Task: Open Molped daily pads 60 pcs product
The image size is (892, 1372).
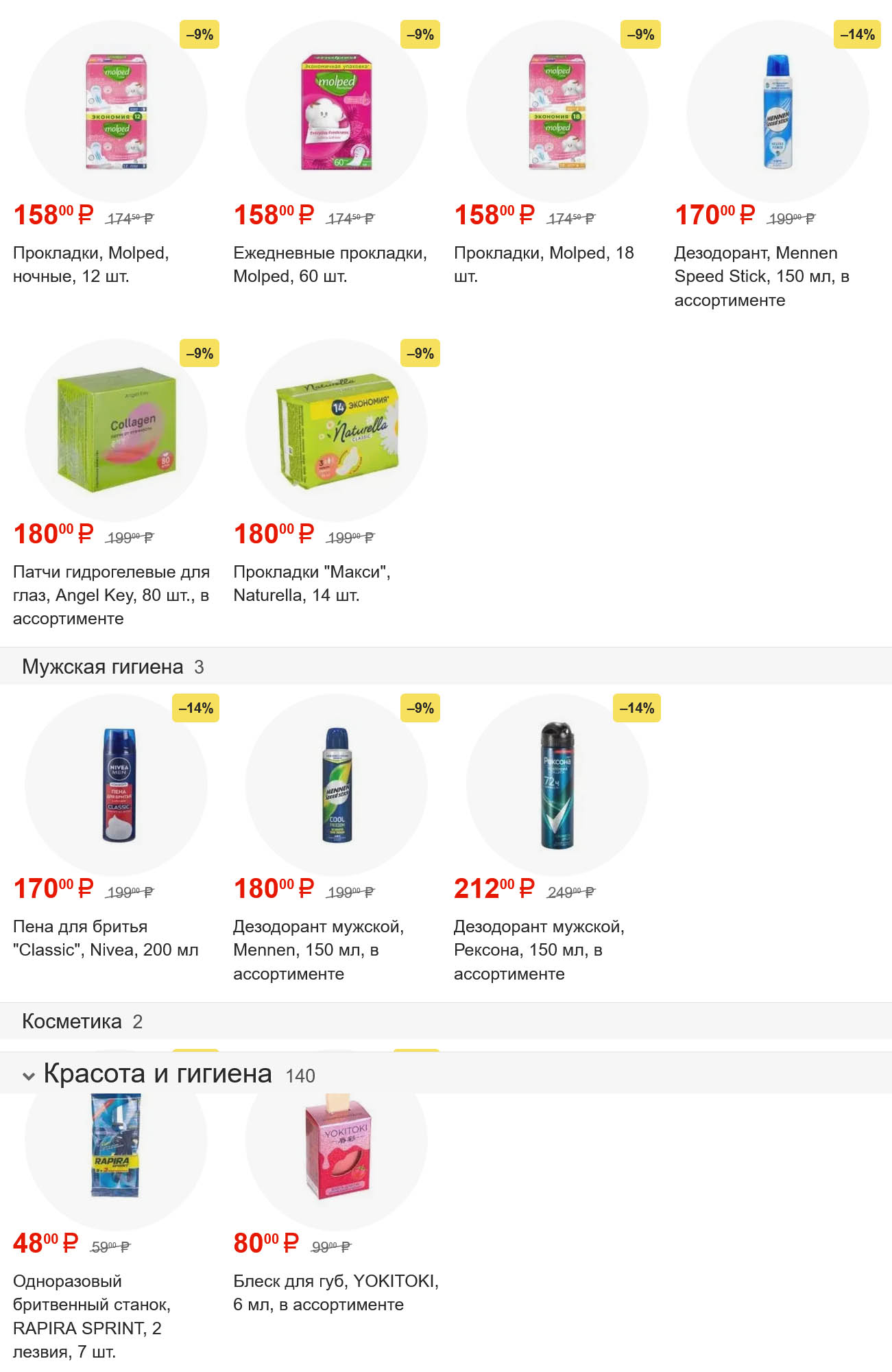Action: 336,112
